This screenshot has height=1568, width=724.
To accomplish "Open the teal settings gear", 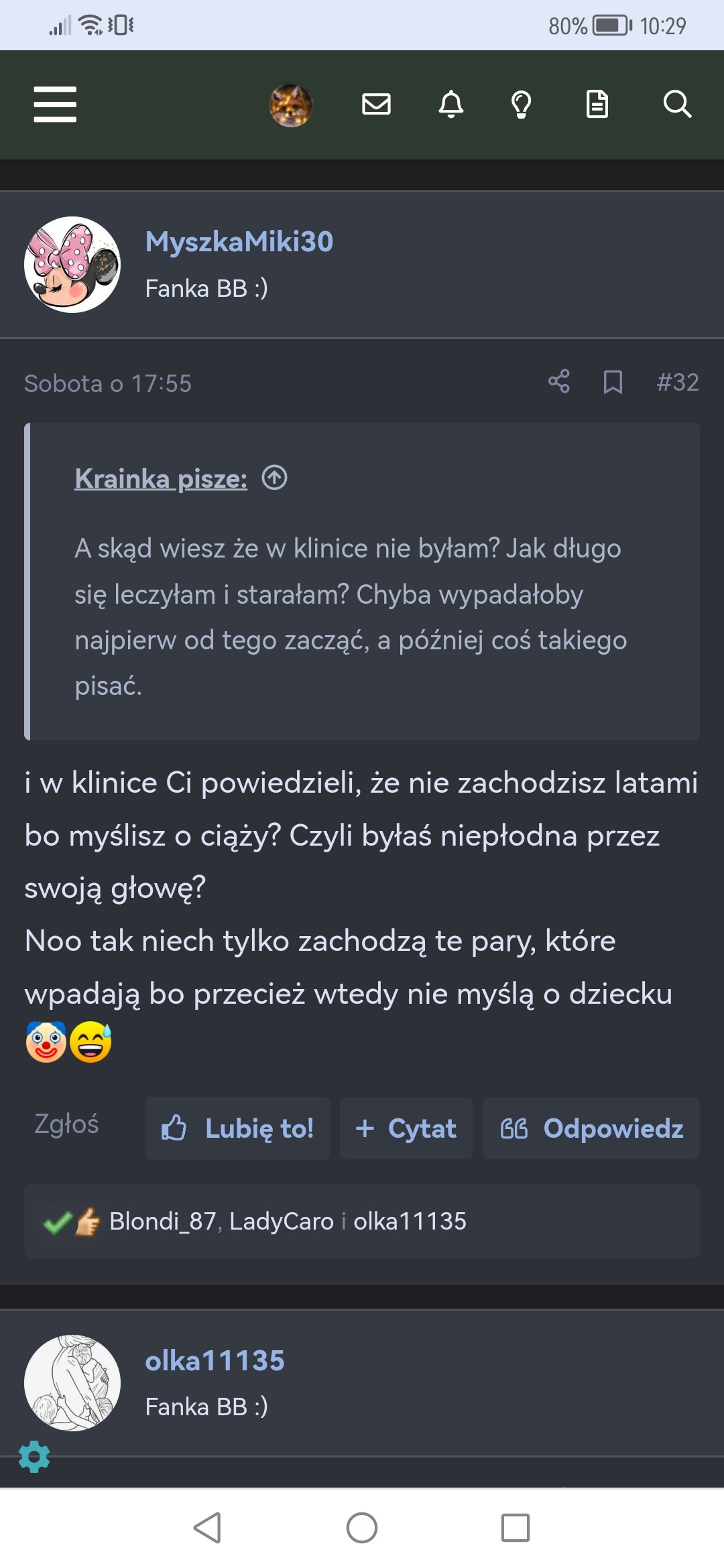I will click(x=34, y=1457).
